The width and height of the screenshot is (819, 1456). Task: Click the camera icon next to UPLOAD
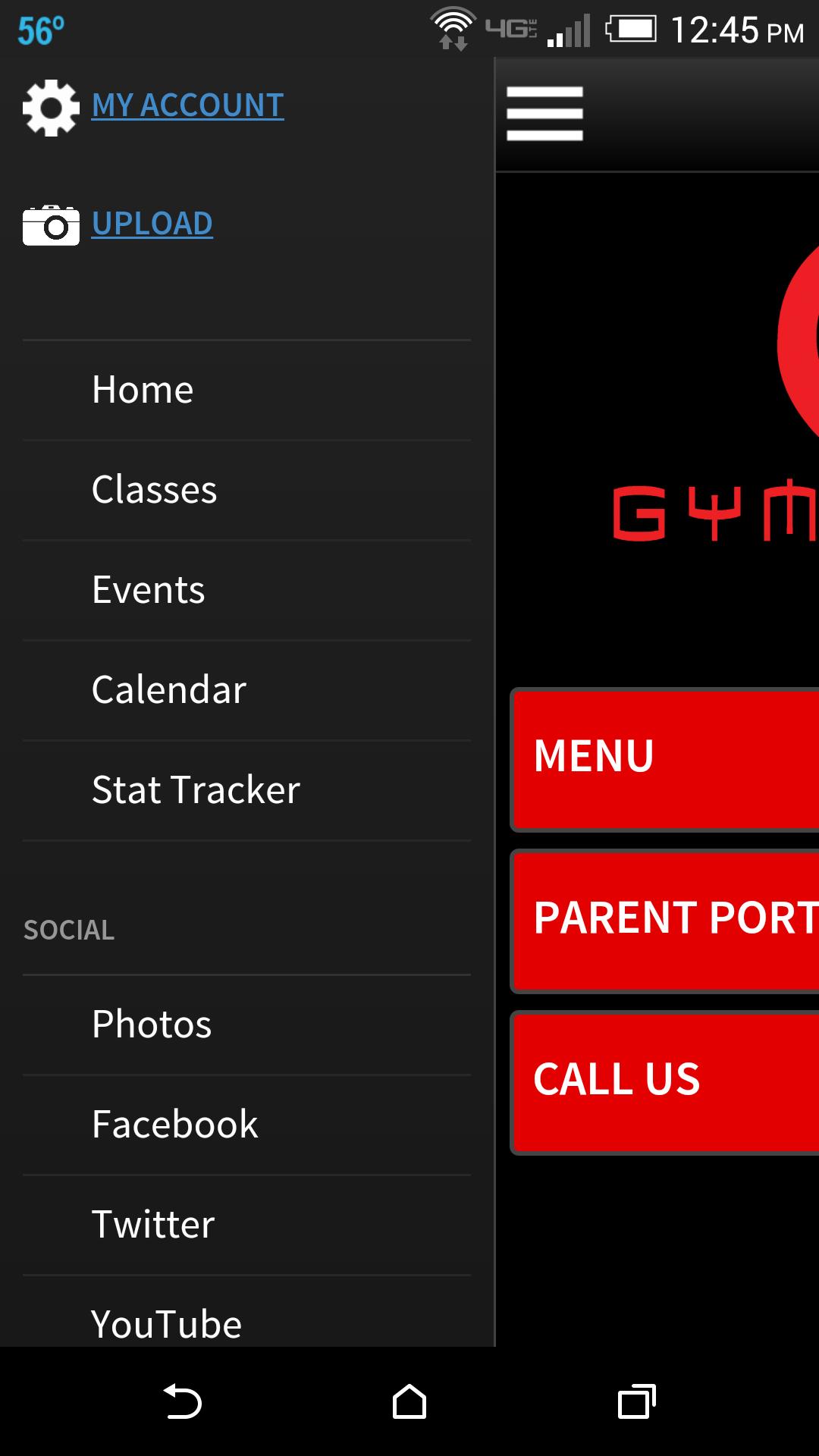tap(50, 224)
